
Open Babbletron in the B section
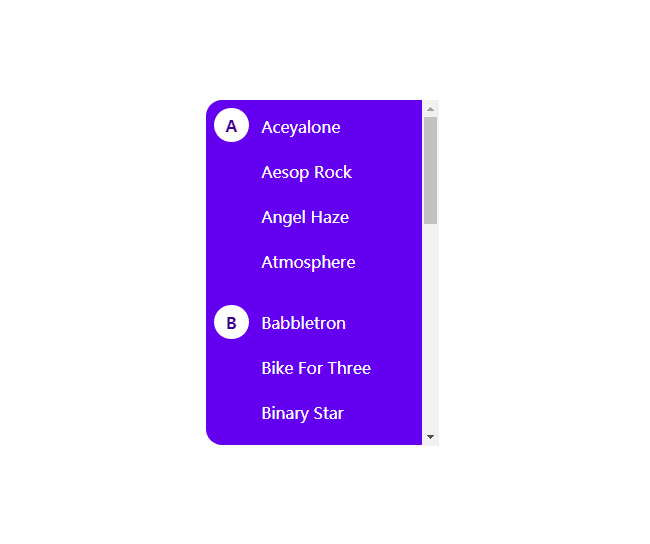coord(303,323)
